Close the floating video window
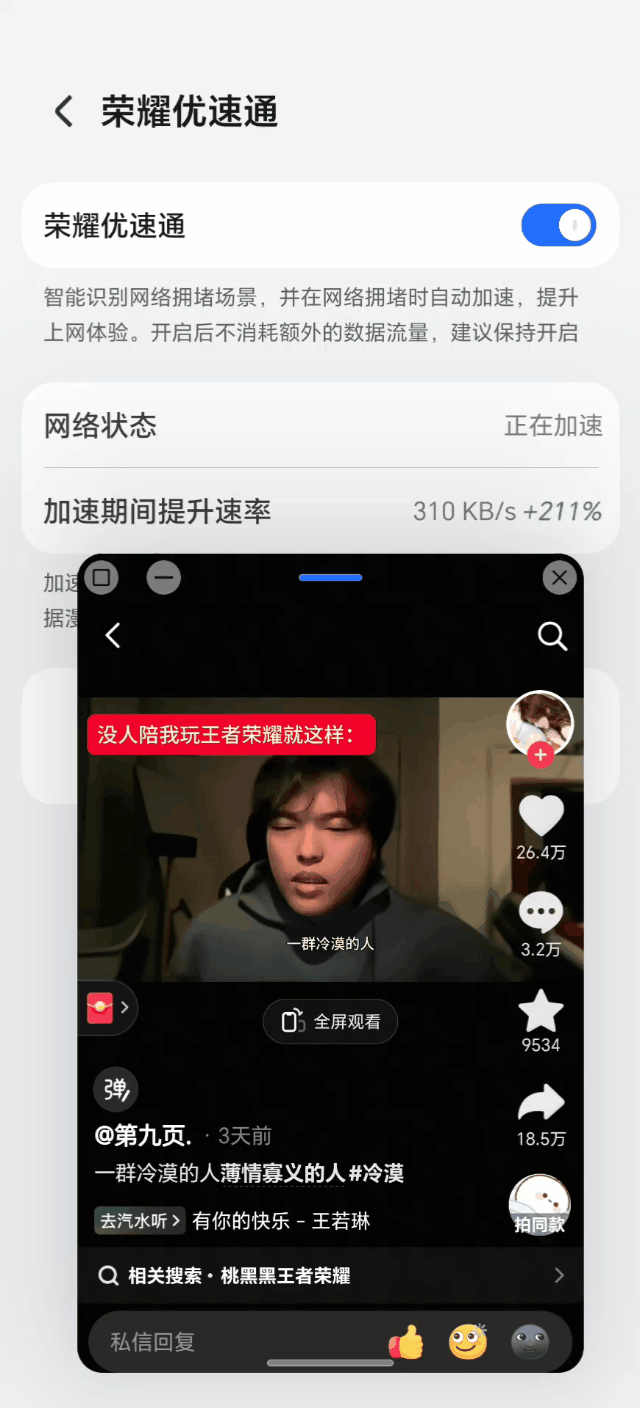 559,577
